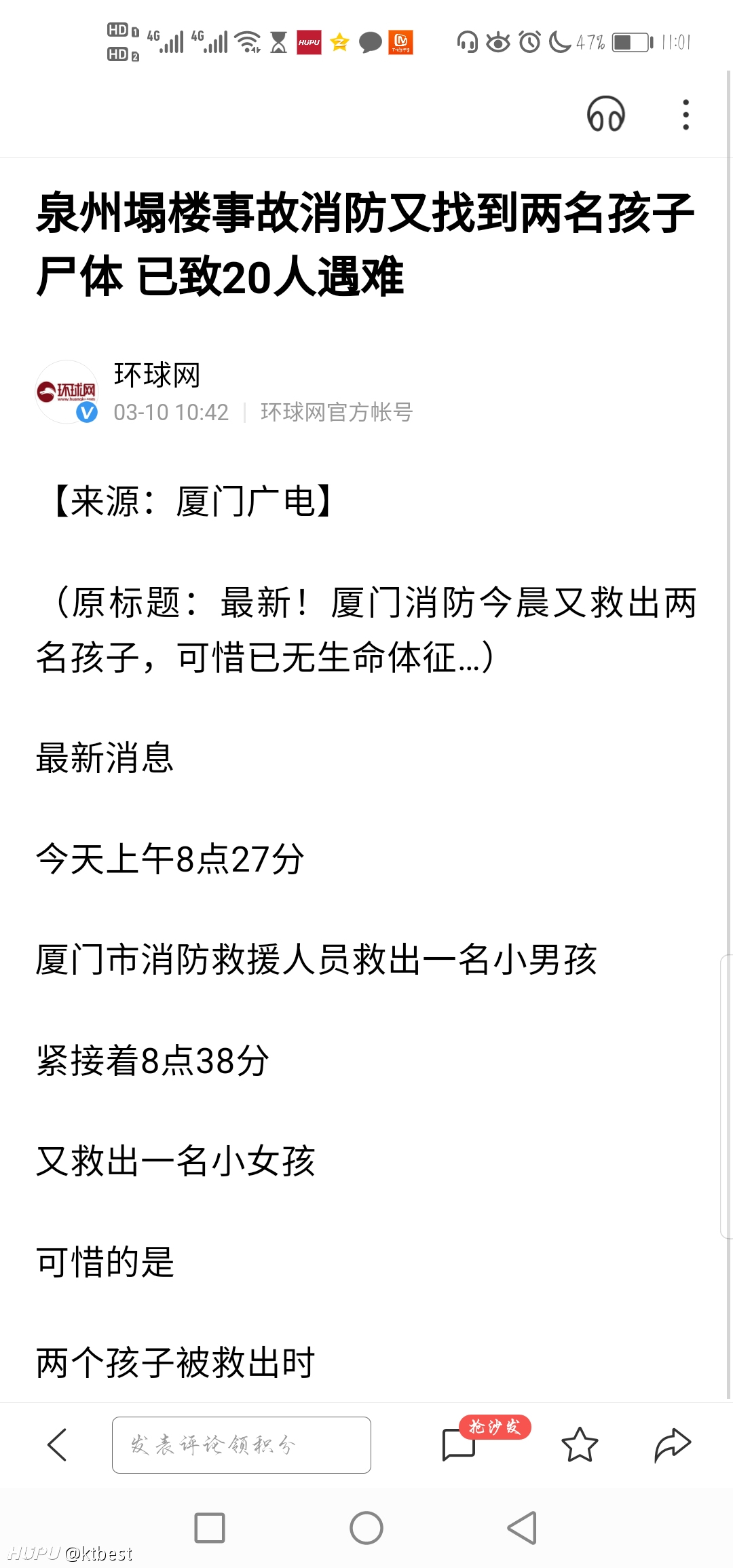Tap the system home button

point(366,1528)
